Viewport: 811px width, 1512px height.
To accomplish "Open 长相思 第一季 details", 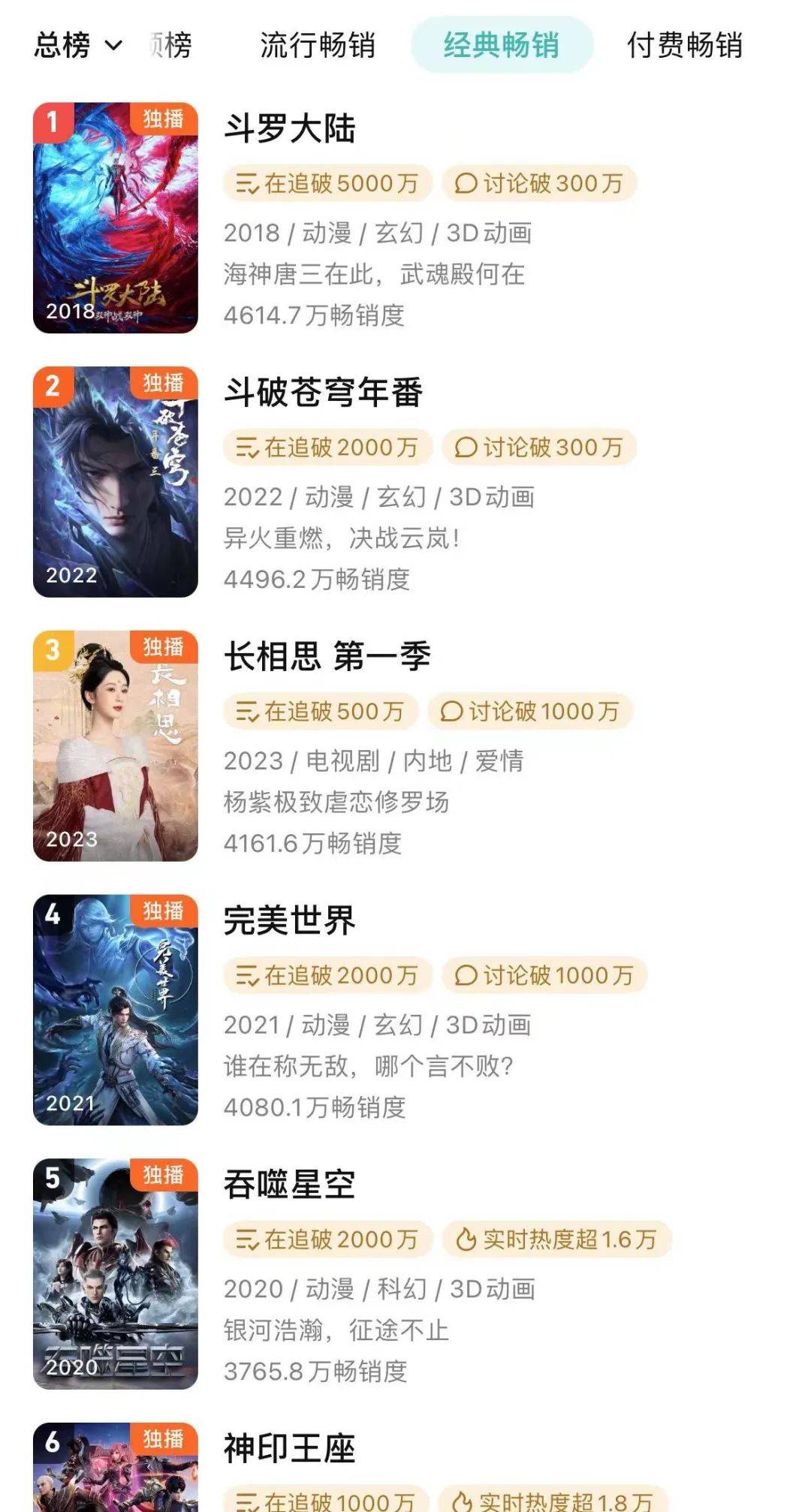I will (x=405, y=746).
